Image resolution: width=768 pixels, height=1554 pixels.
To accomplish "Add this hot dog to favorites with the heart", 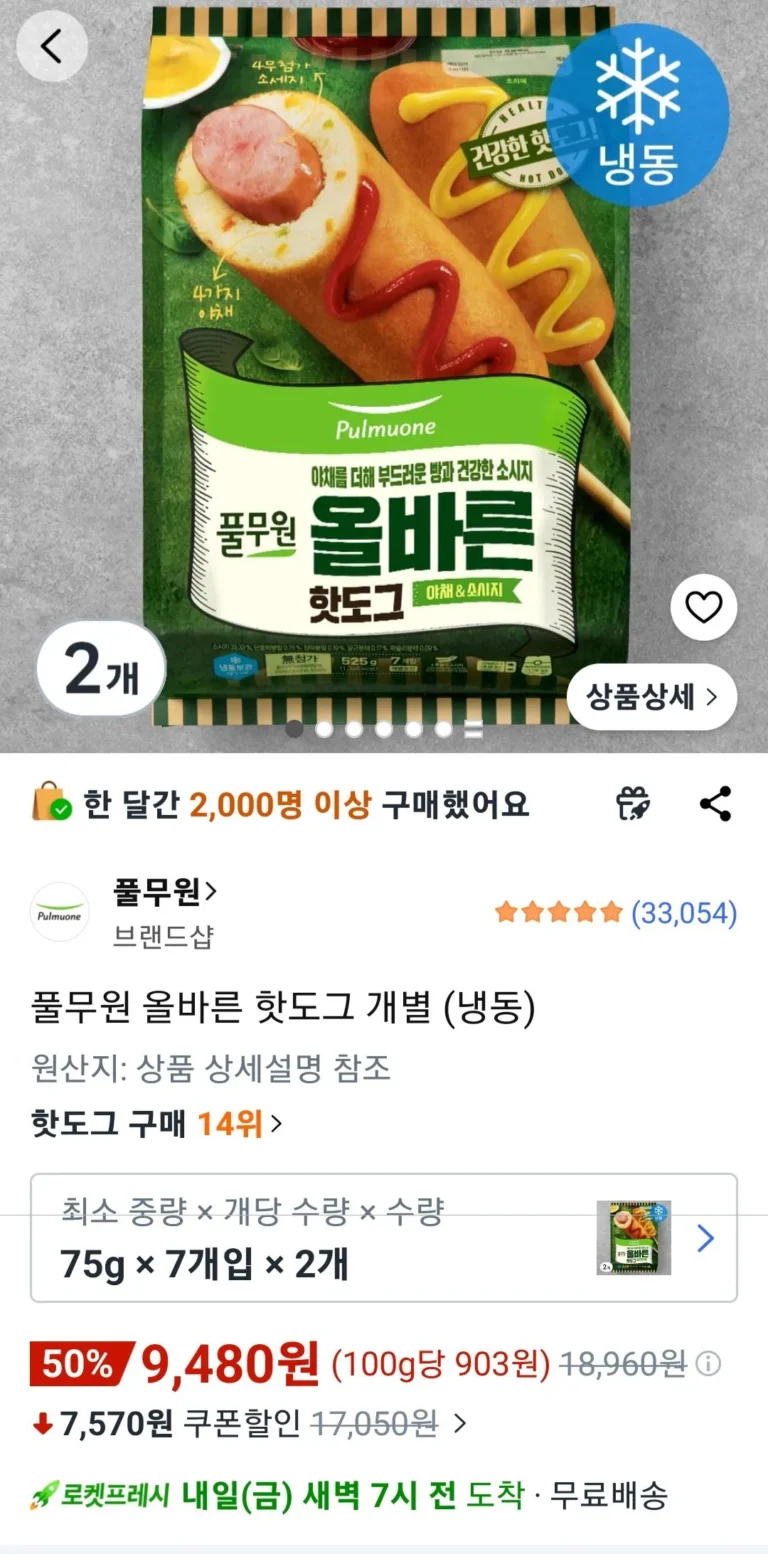I will tap(703, 607).
